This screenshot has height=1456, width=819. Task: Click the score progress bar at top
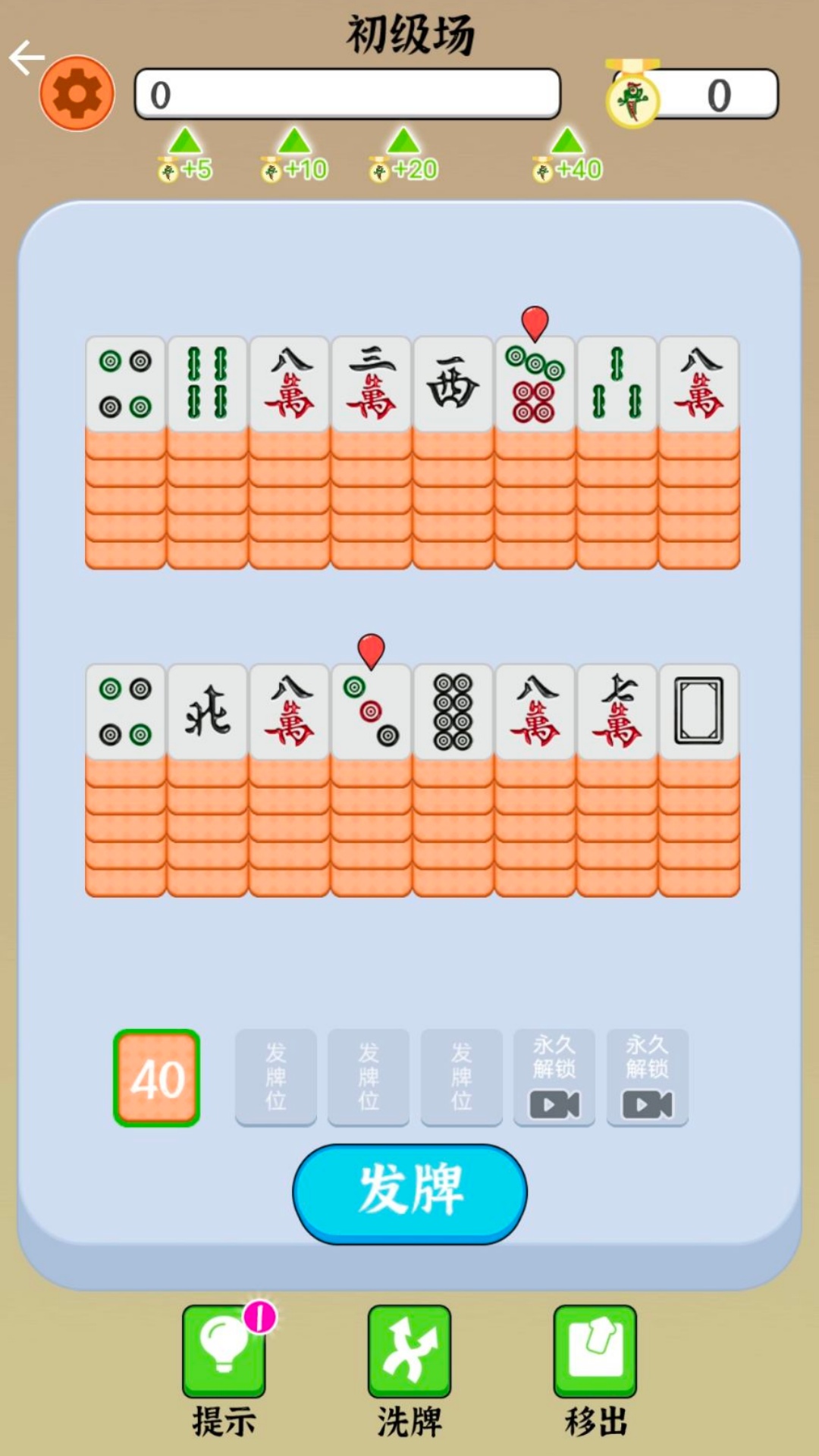pos(349,93)
